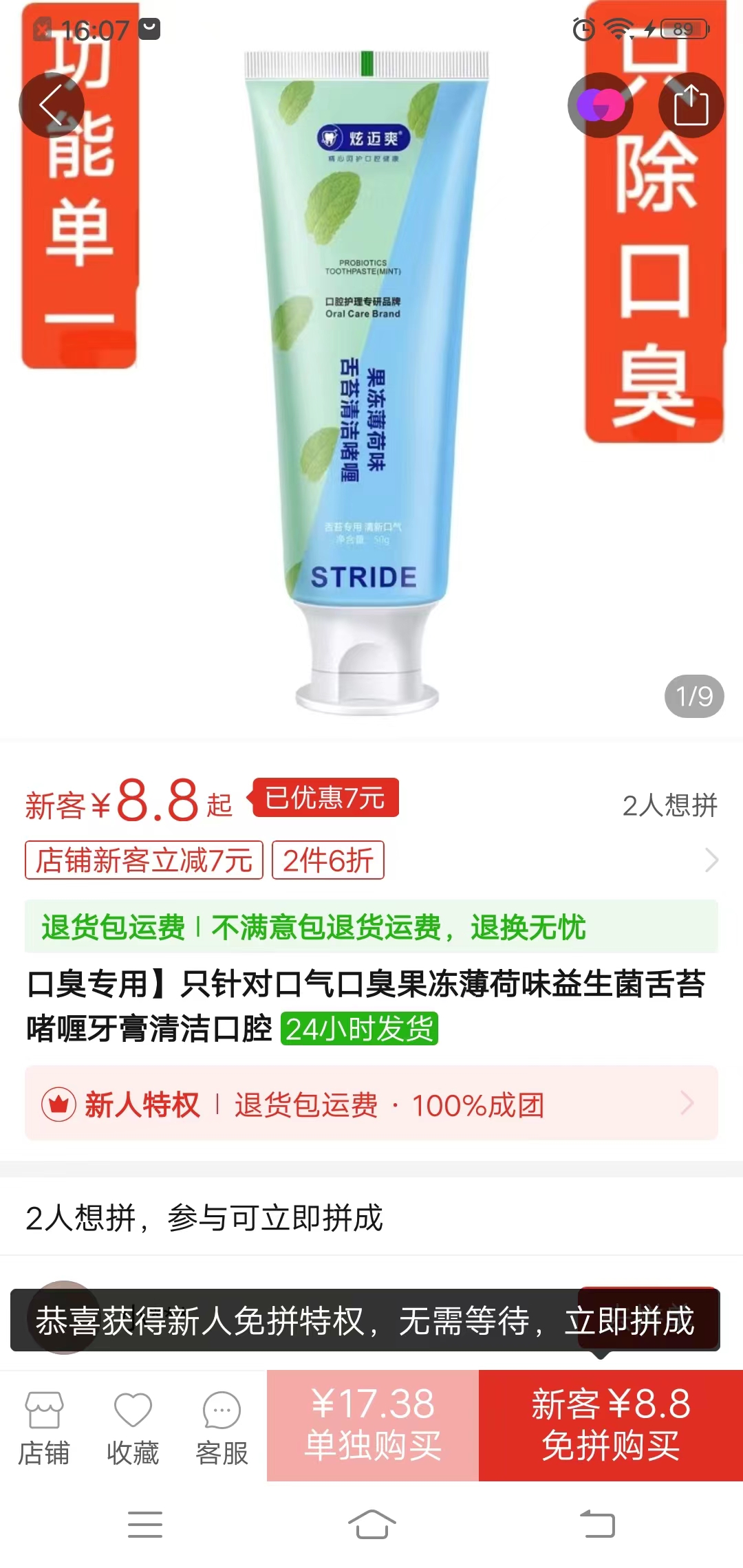This screenshot has height=1568, width=743.
Task: Go back using the top-left arrow
Action: [52, 105]
